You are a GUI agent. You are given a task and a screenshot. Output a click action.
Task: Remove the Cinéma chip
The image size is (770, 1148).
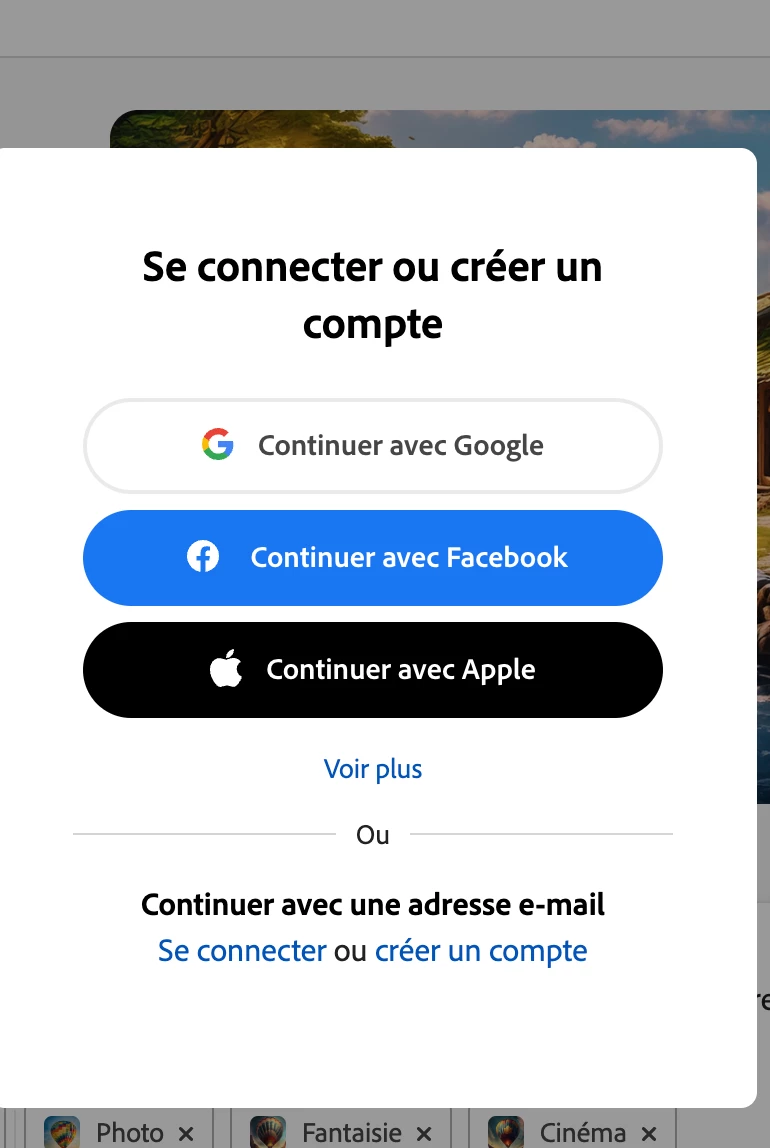[x=649, y=1134]
